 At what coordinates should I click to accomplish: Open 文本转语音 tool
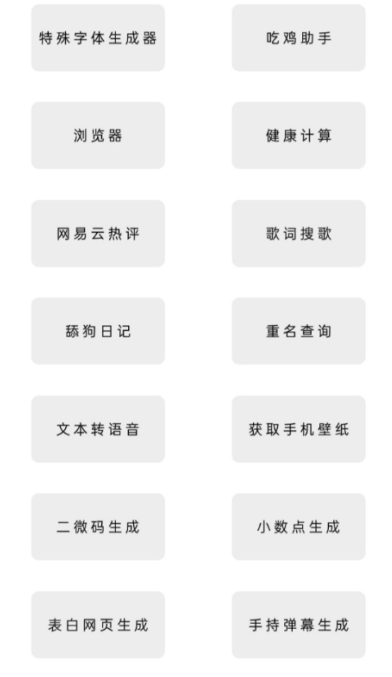point(98,429)
